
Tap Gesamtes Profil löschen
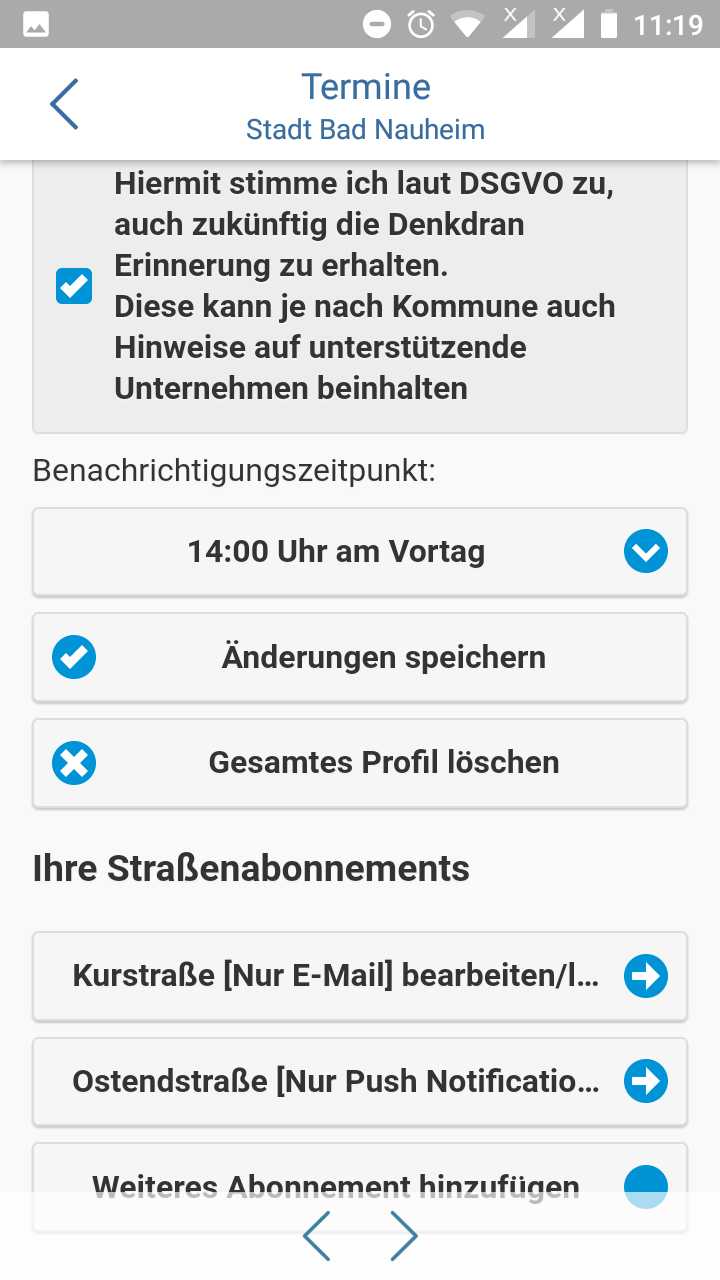[360, 763]
